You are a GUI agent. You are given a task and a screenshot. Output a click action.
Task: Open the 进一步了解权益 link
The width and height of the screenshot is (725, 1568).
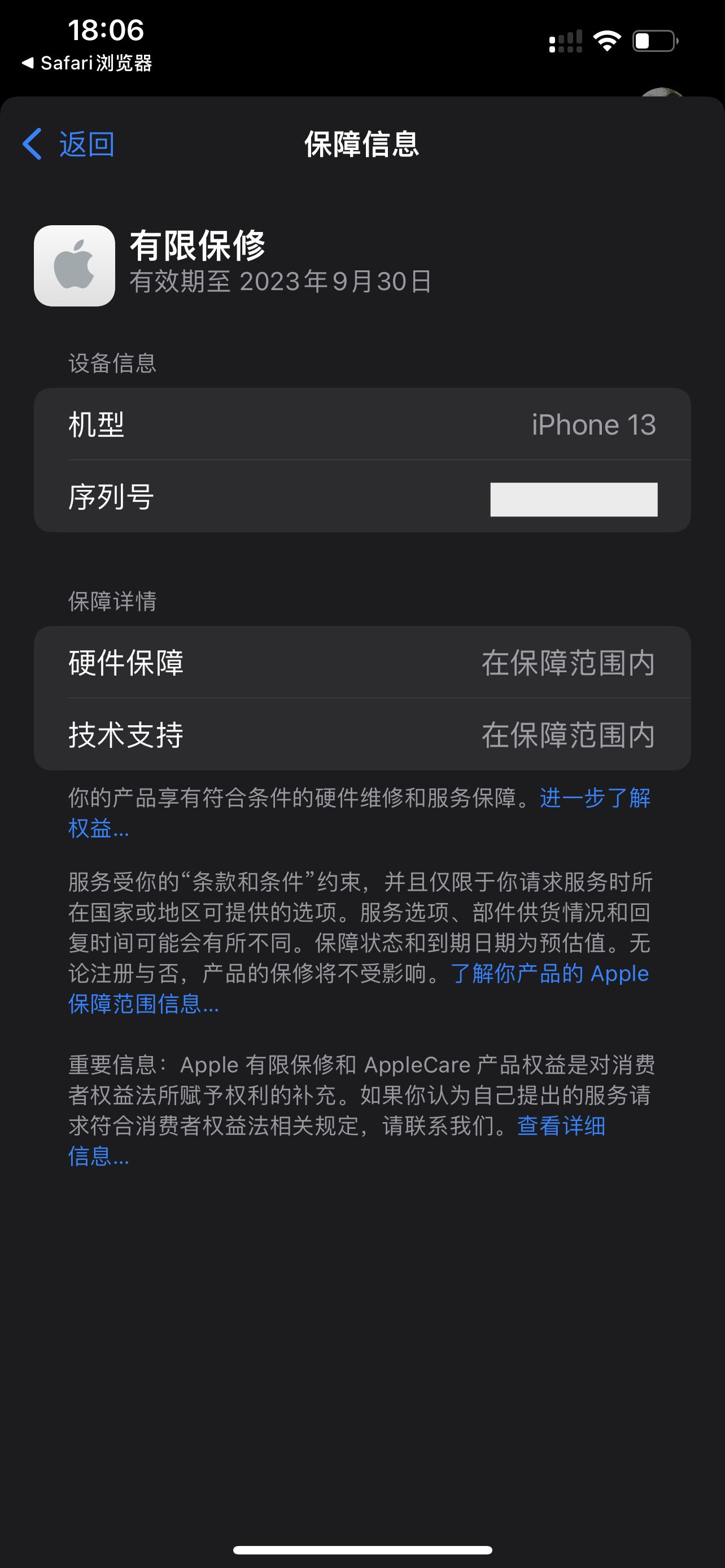point(595,798)
